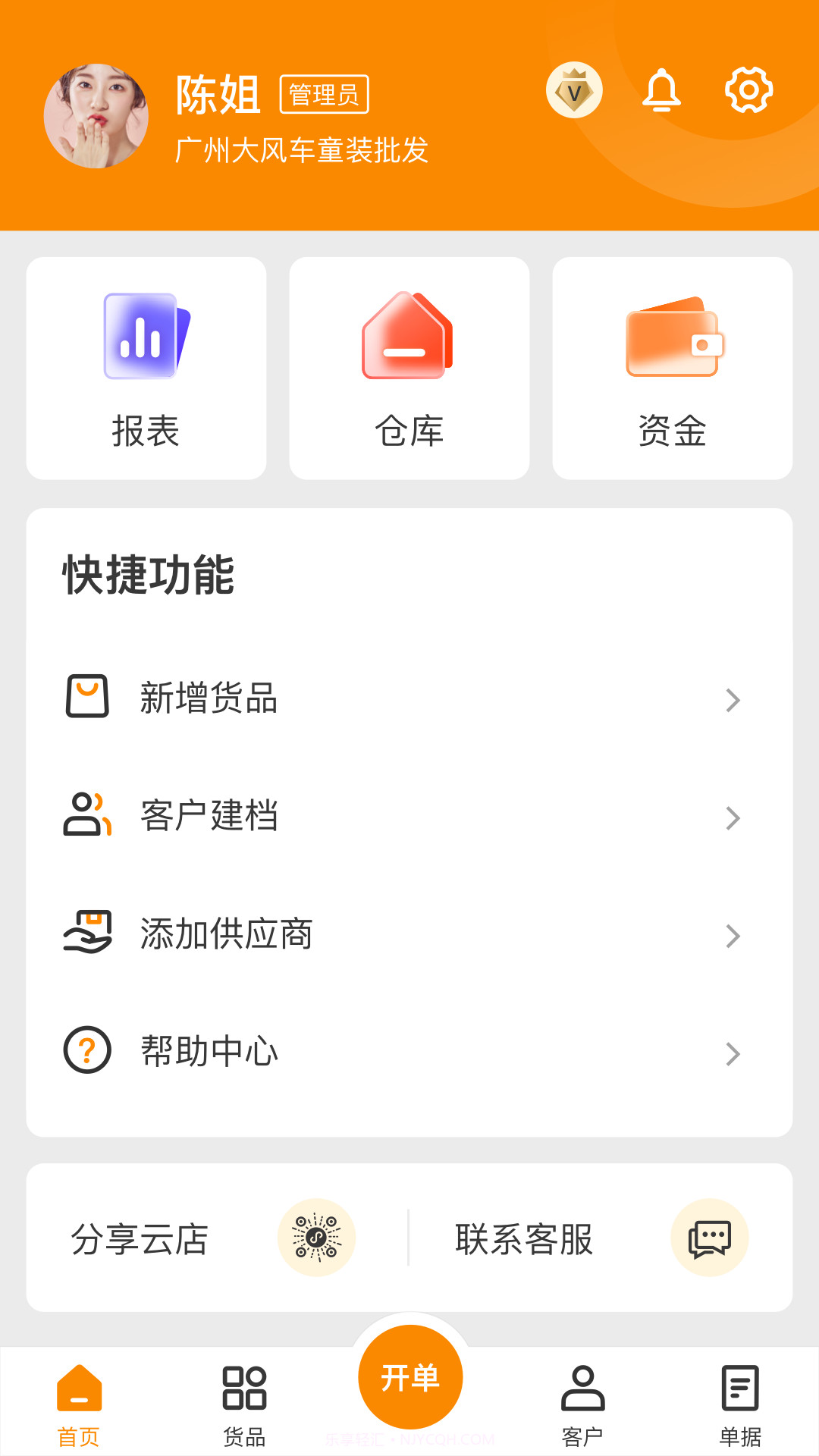
Task: Click the VIP membership badge icon
Action: coord(574,89)
